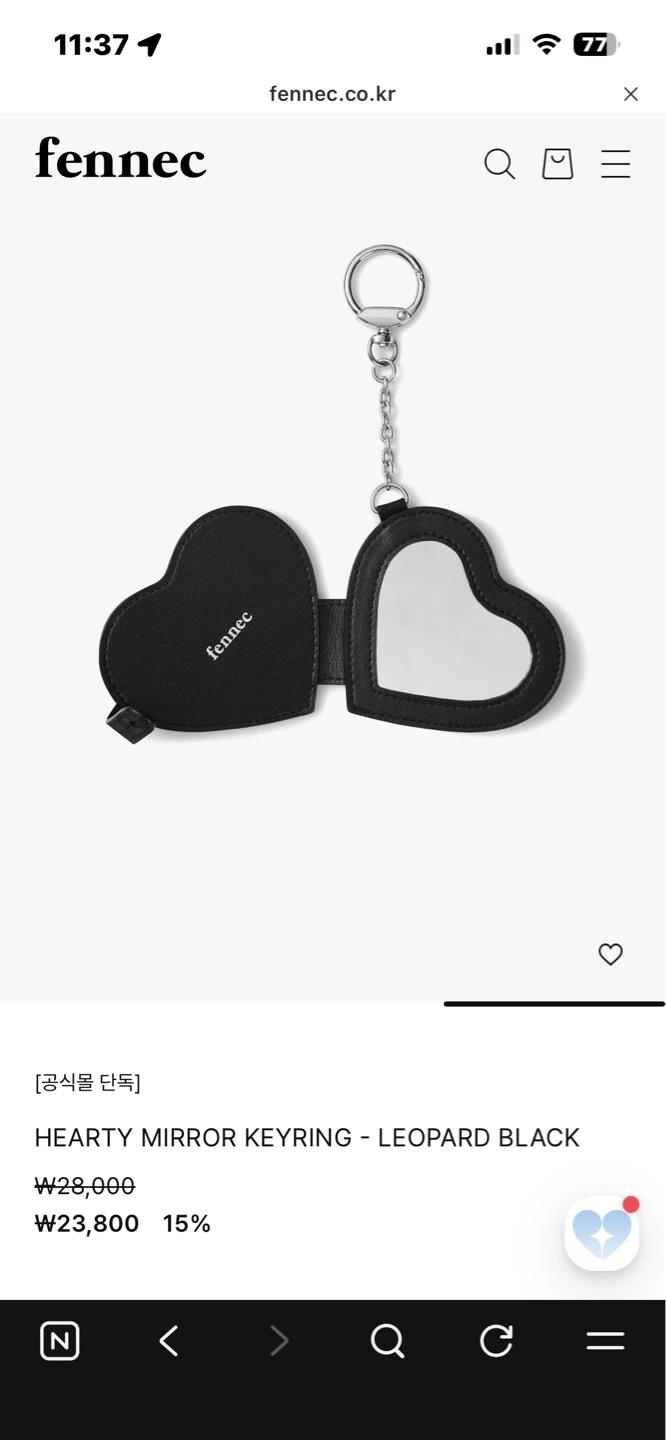Open the search magnifier in fennec header
Screen dimensions: 666x1440
click(x=499, y=163)
